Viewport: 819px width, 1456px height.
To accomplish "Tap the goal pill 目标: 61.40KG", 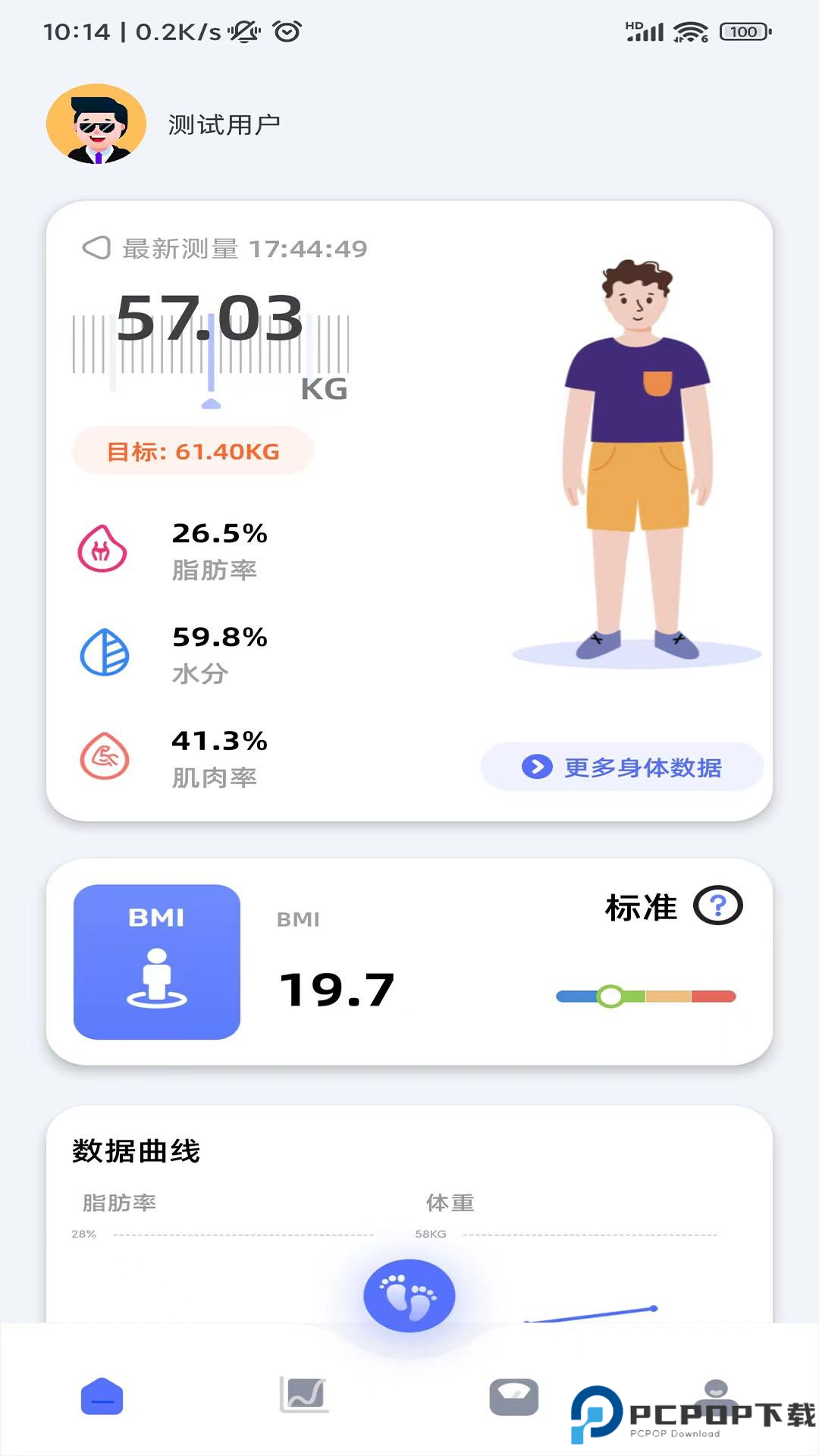I will pos(193,452).
